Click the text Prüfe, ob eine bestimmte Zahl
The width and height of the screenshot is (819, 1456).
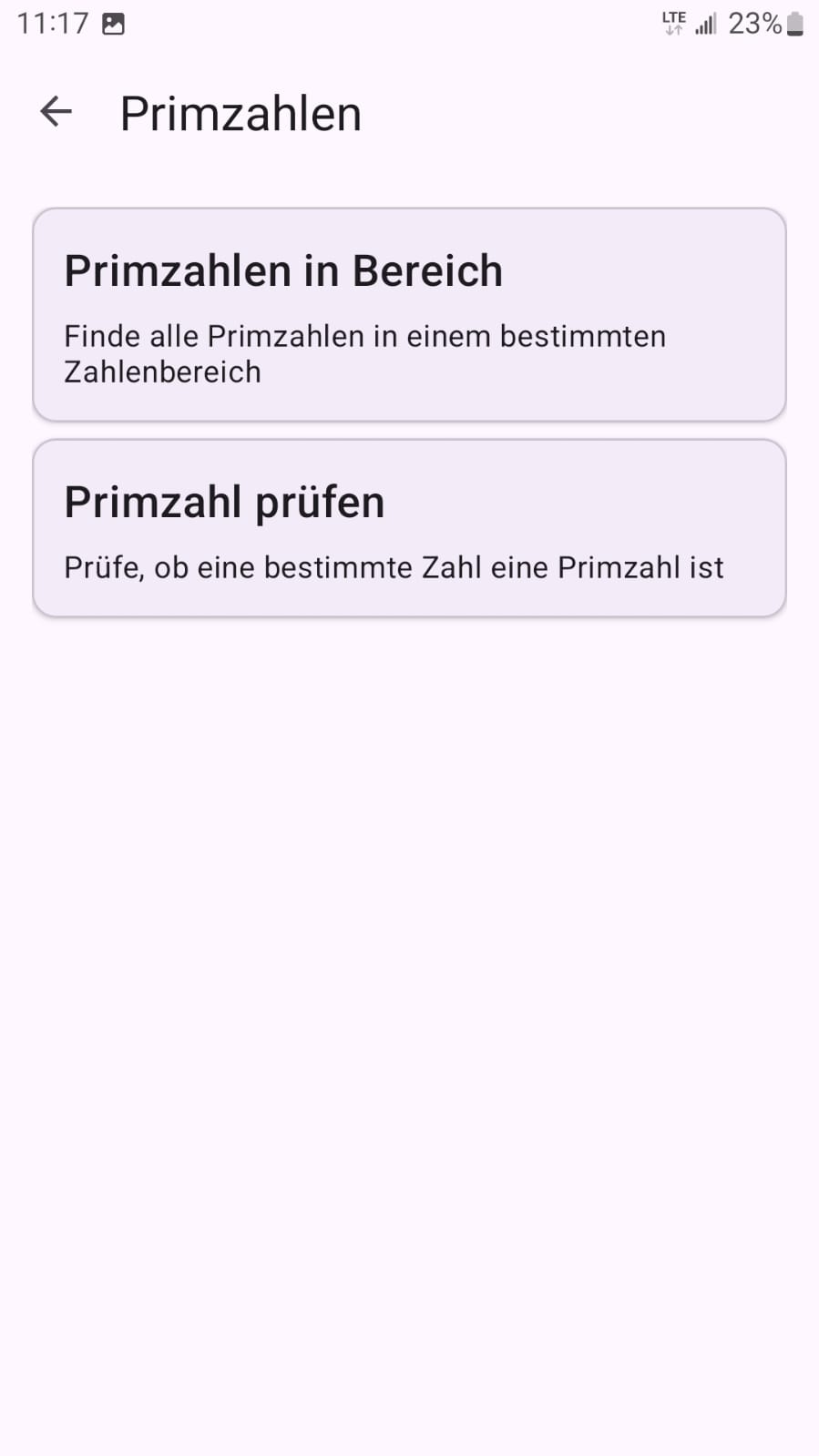point(394,566)
